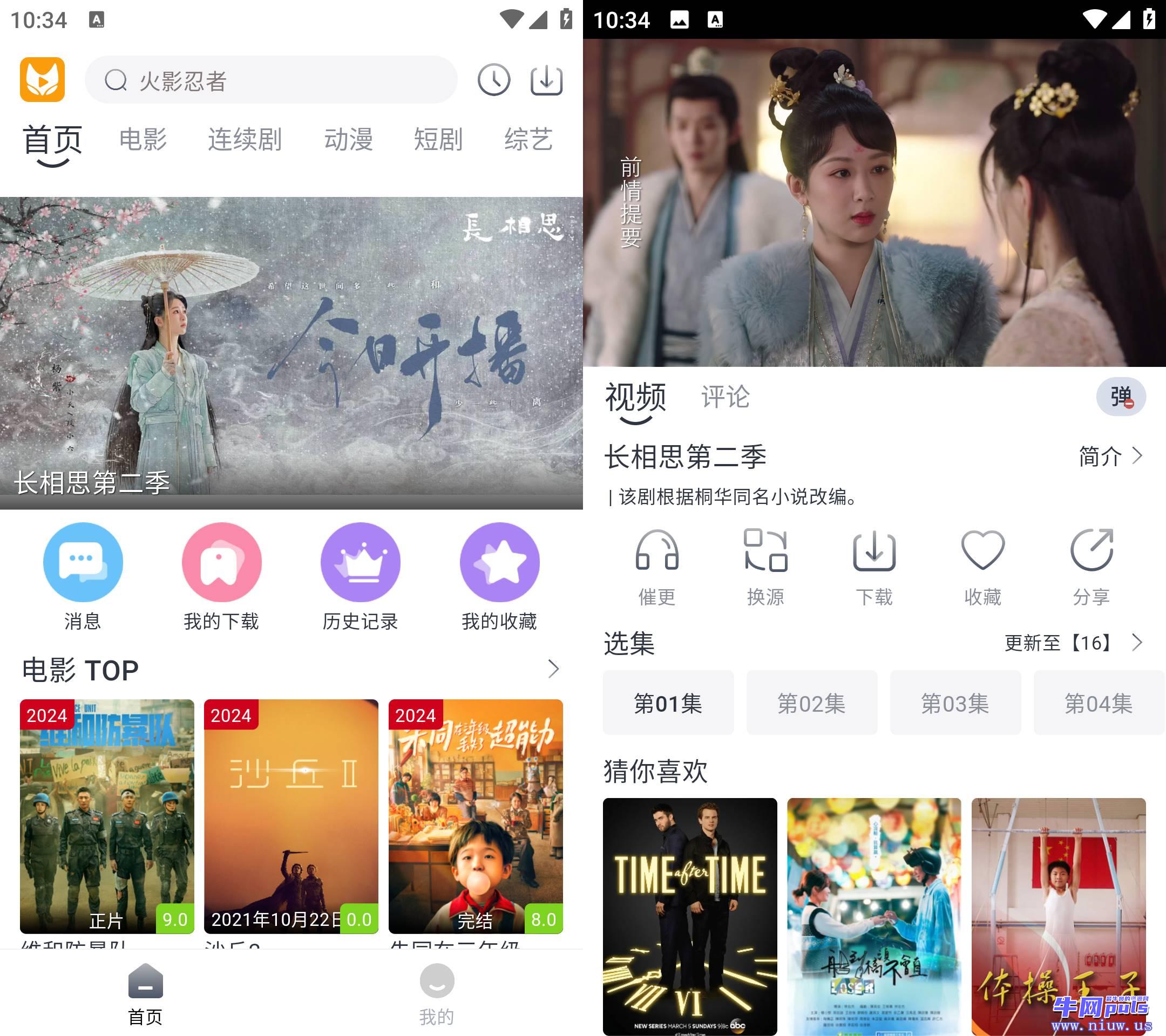
Task: Open the 长相思第二季 banner
Action: [x=291, y=352]
